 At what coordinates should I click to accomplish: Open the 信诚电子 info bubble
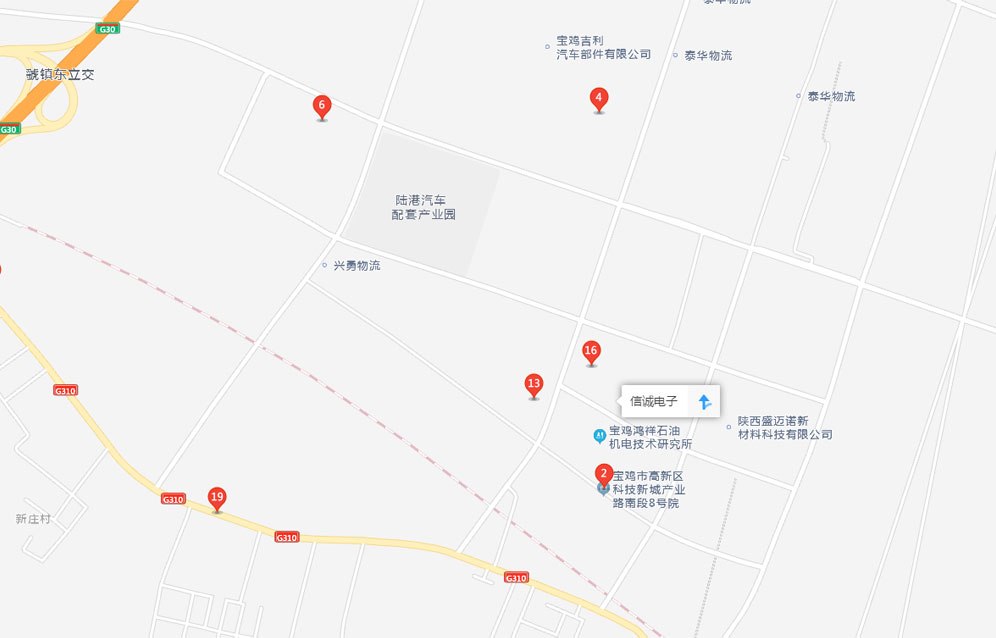tap(654, 402)
